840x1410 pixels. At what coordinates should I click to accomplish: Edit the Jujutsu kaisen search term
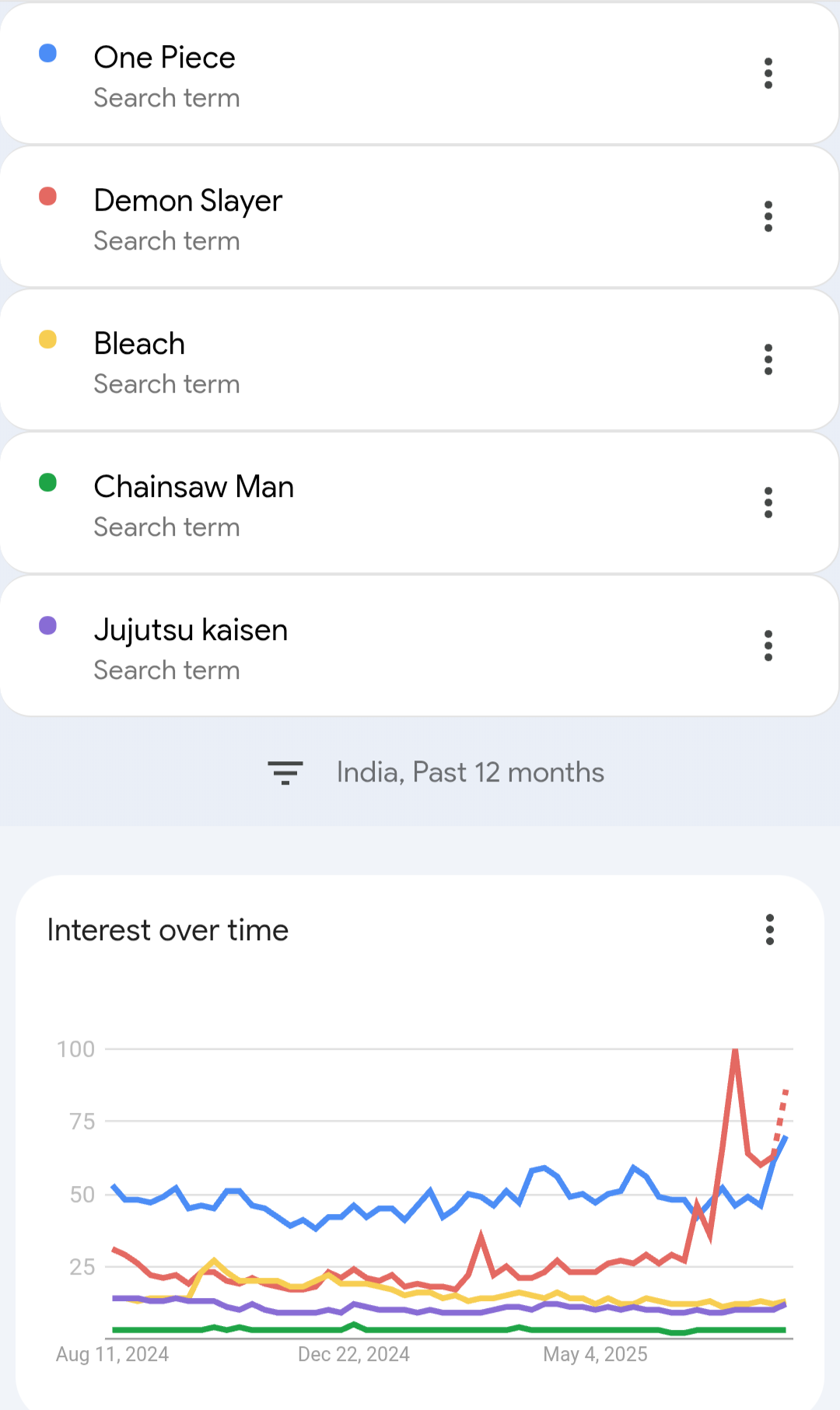pyautogui.click(x=191, y=631)
